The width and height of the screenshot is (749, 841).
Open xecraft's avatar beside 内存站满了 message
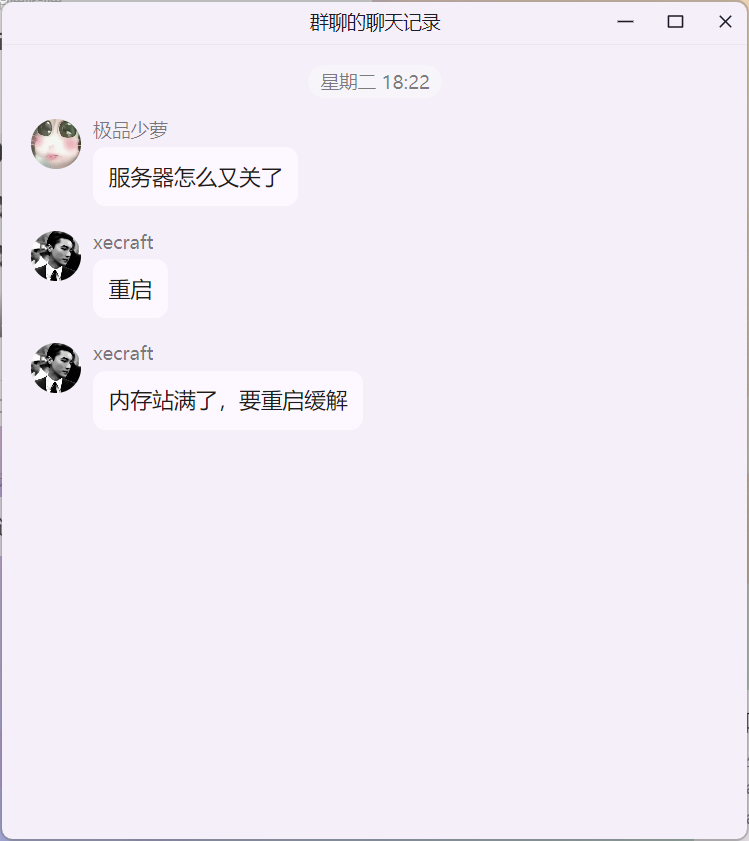click(56, 368)
